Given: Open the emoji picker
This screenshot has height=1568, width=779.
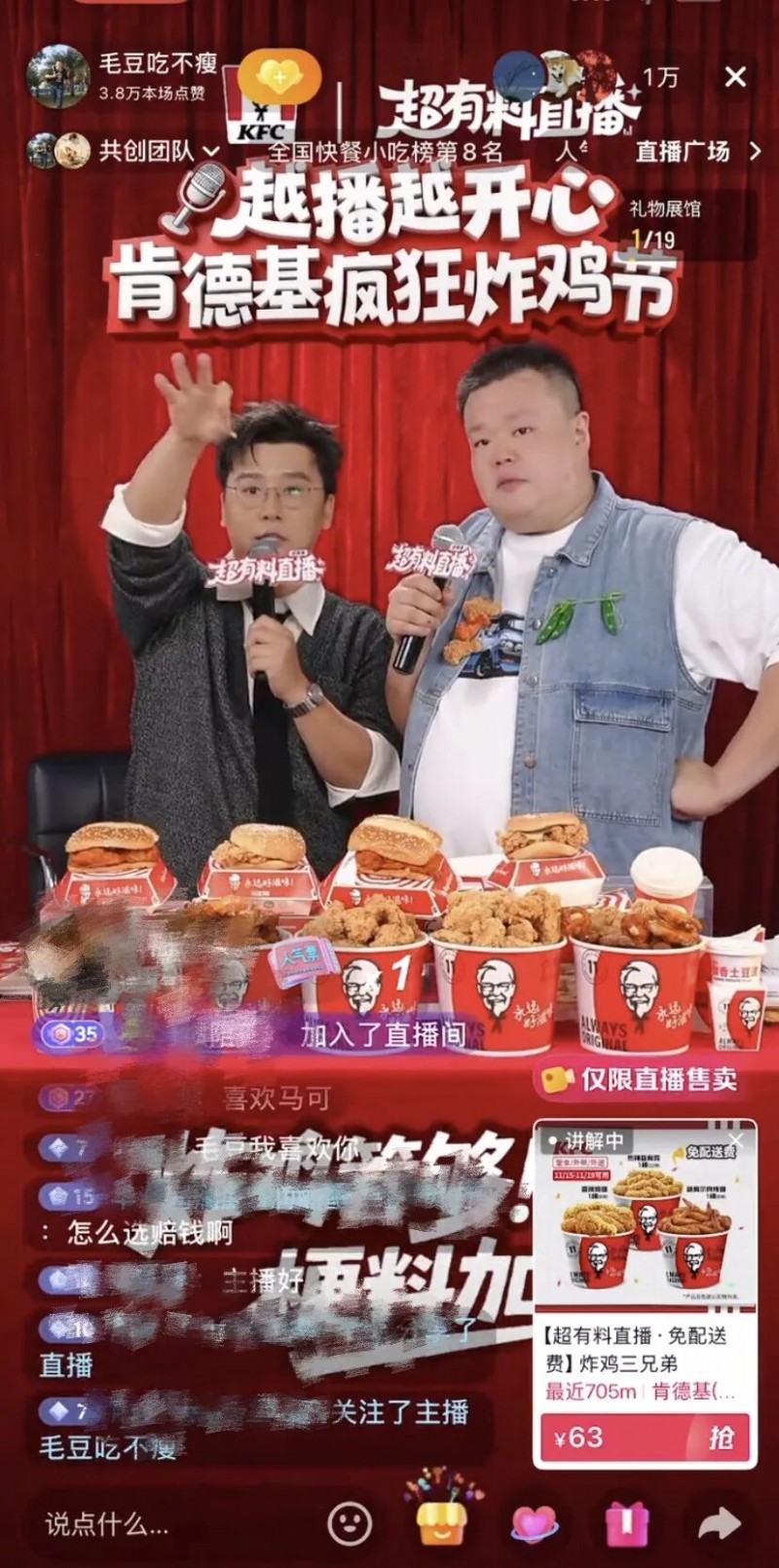Looking at the screenshot, I should tap(350, 1523).
